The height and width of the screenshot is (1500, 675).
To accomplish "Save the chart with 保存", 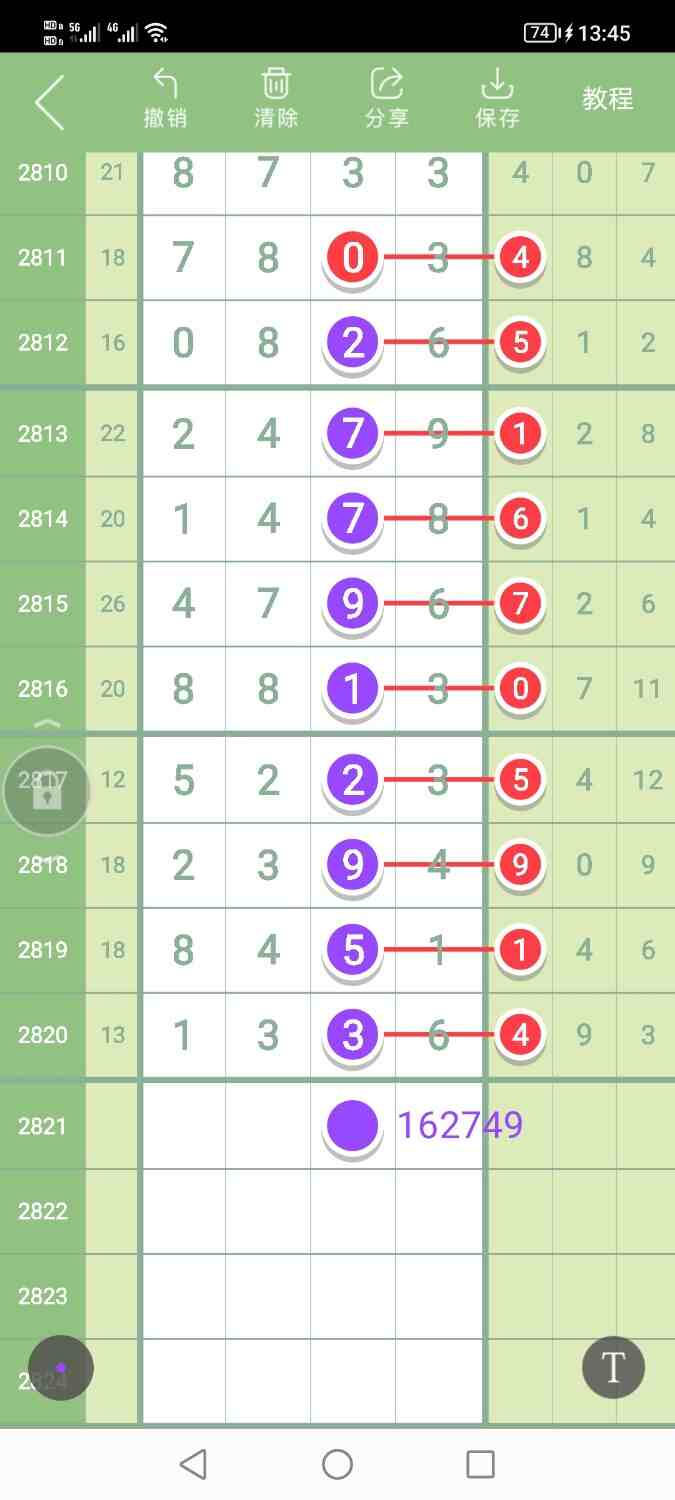I will pos(497,98).
